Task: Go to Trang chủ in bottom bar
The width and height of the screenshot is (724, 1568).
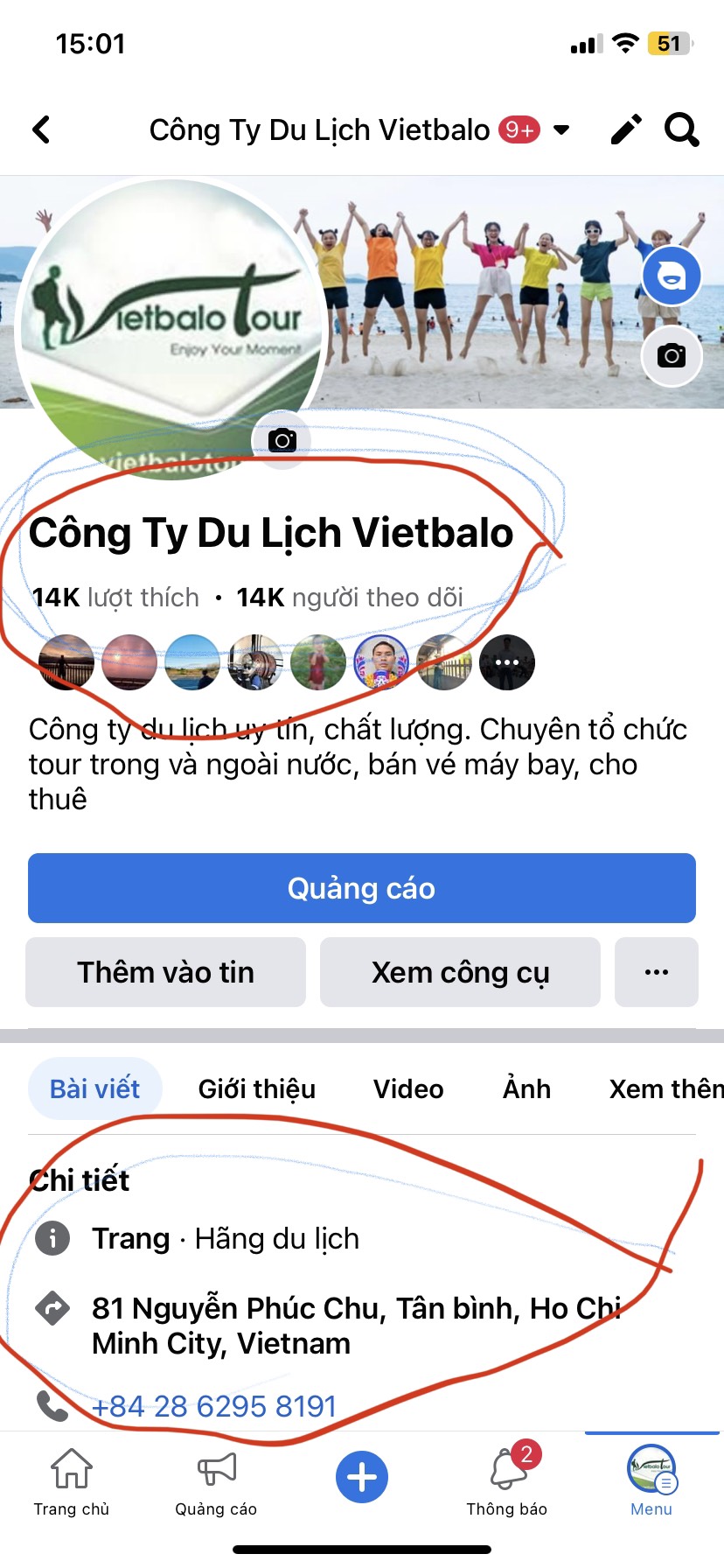Action: [72, 1482]
